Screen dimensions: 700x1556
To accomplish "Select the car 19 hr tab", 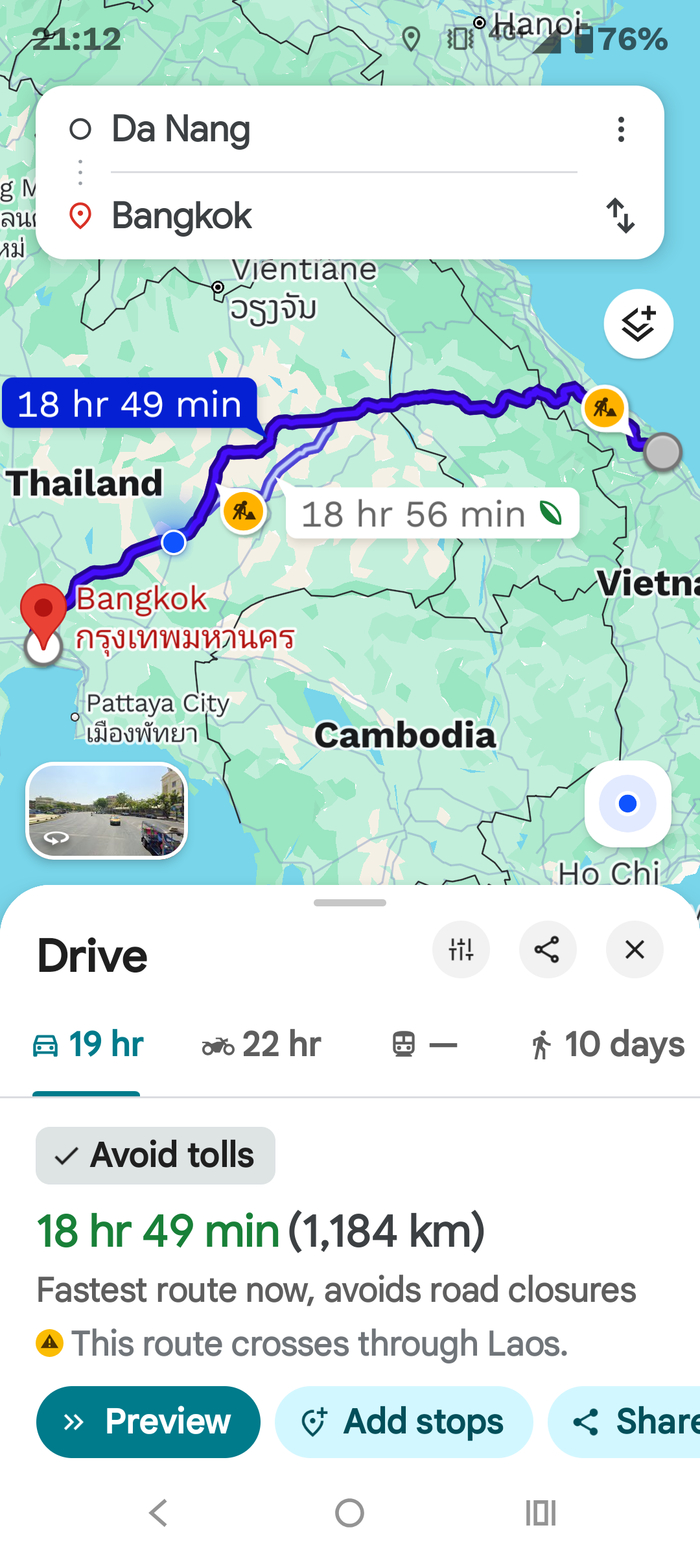I will (88, 1045).
